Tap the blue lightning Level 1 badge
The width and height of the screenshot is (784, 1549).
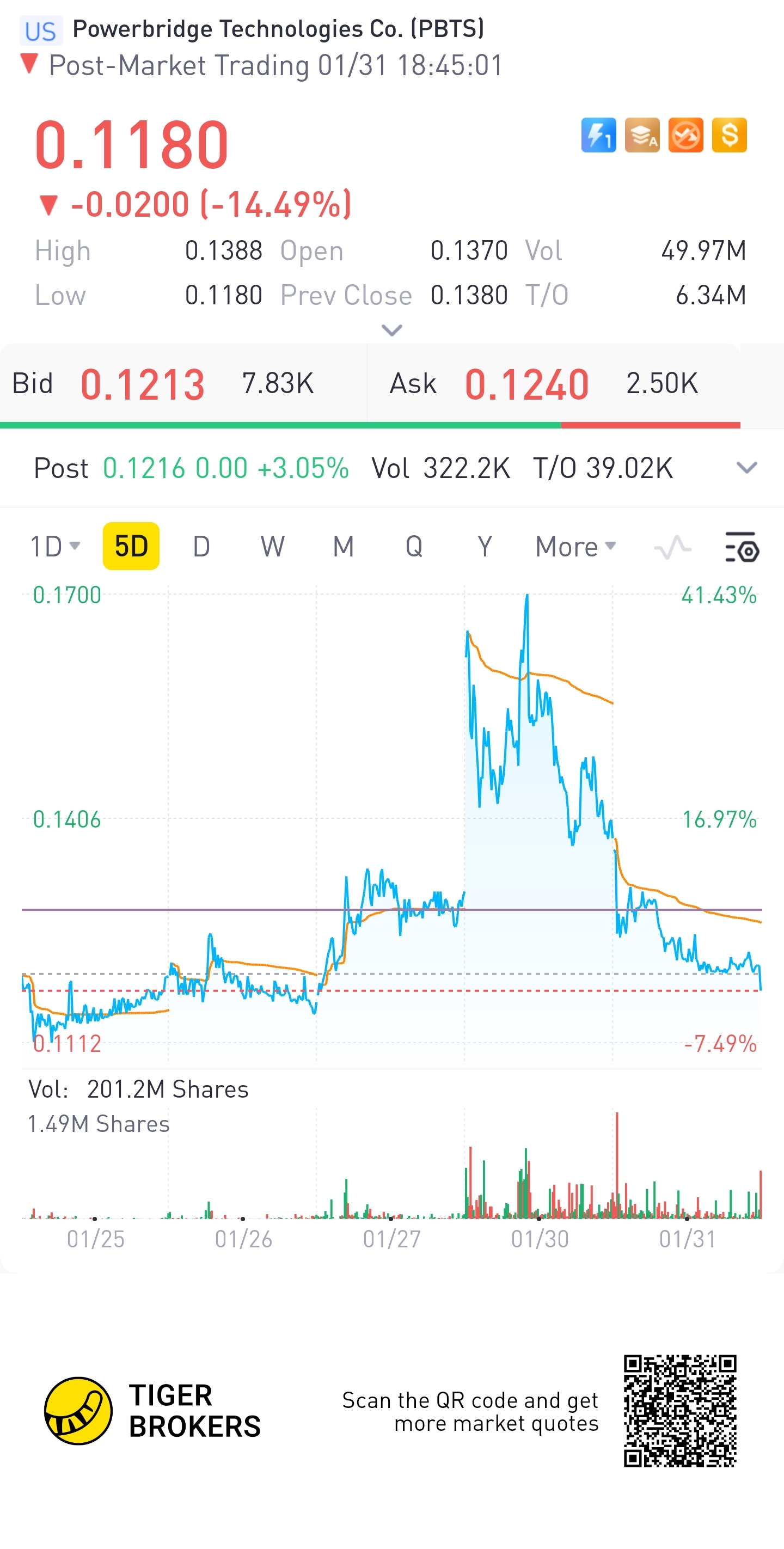coord(598,135)
